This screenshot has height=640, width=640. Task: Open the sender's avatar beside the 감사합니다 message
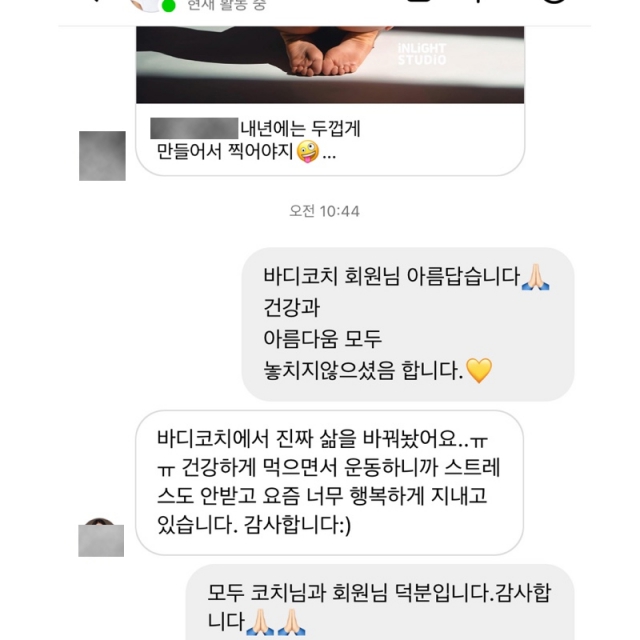tap(102, 538)
